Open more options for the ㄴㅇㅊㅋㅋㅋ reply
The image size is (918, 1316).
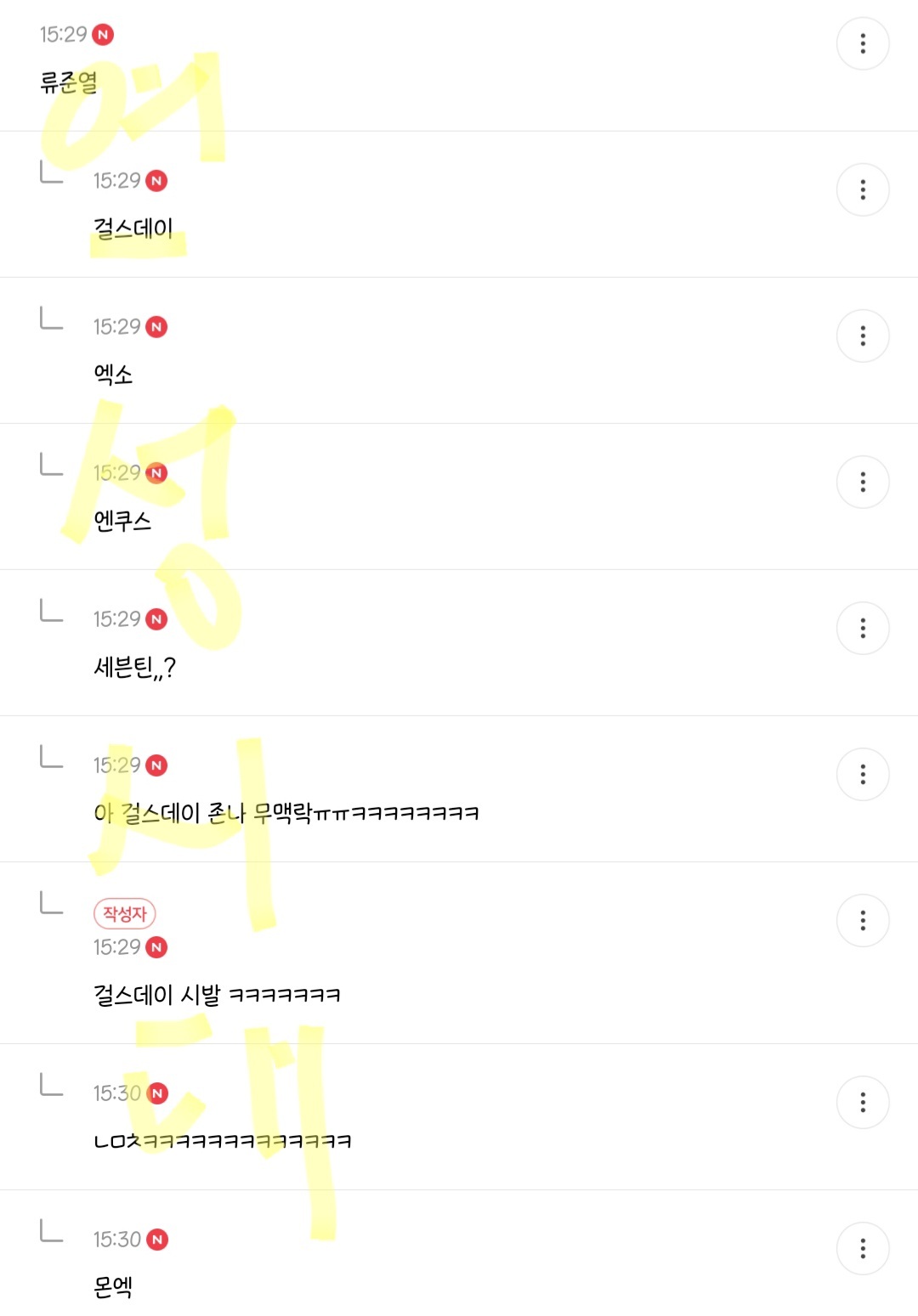point(863,1102)
